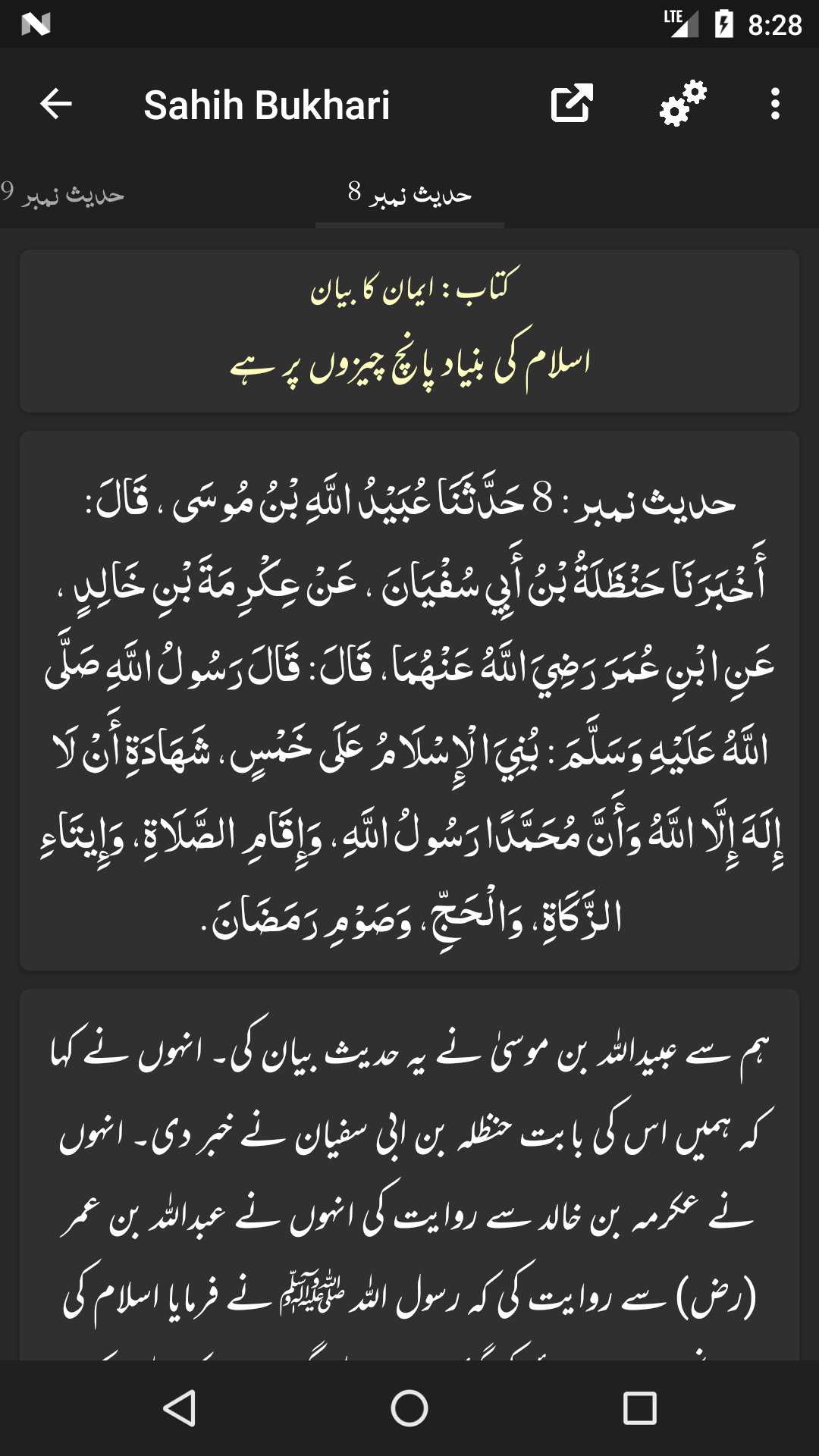
Task: Open the overflow menu
Action: pyautogui.click(x=774, y=104)
